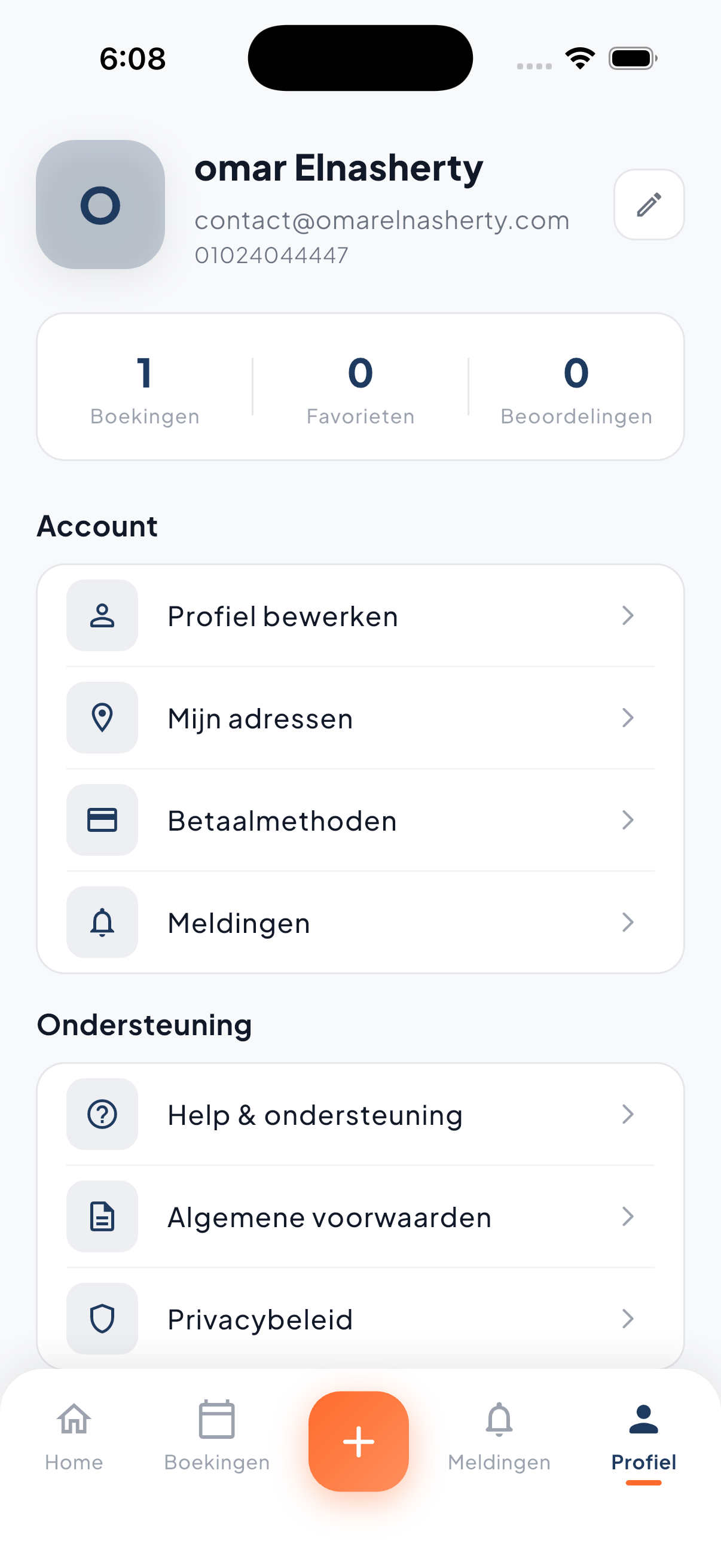This screenshot has height=1568, width=721.
Task: Select the question mark icon for Help & ondersteuning
Action: (x=102, y=1114)
